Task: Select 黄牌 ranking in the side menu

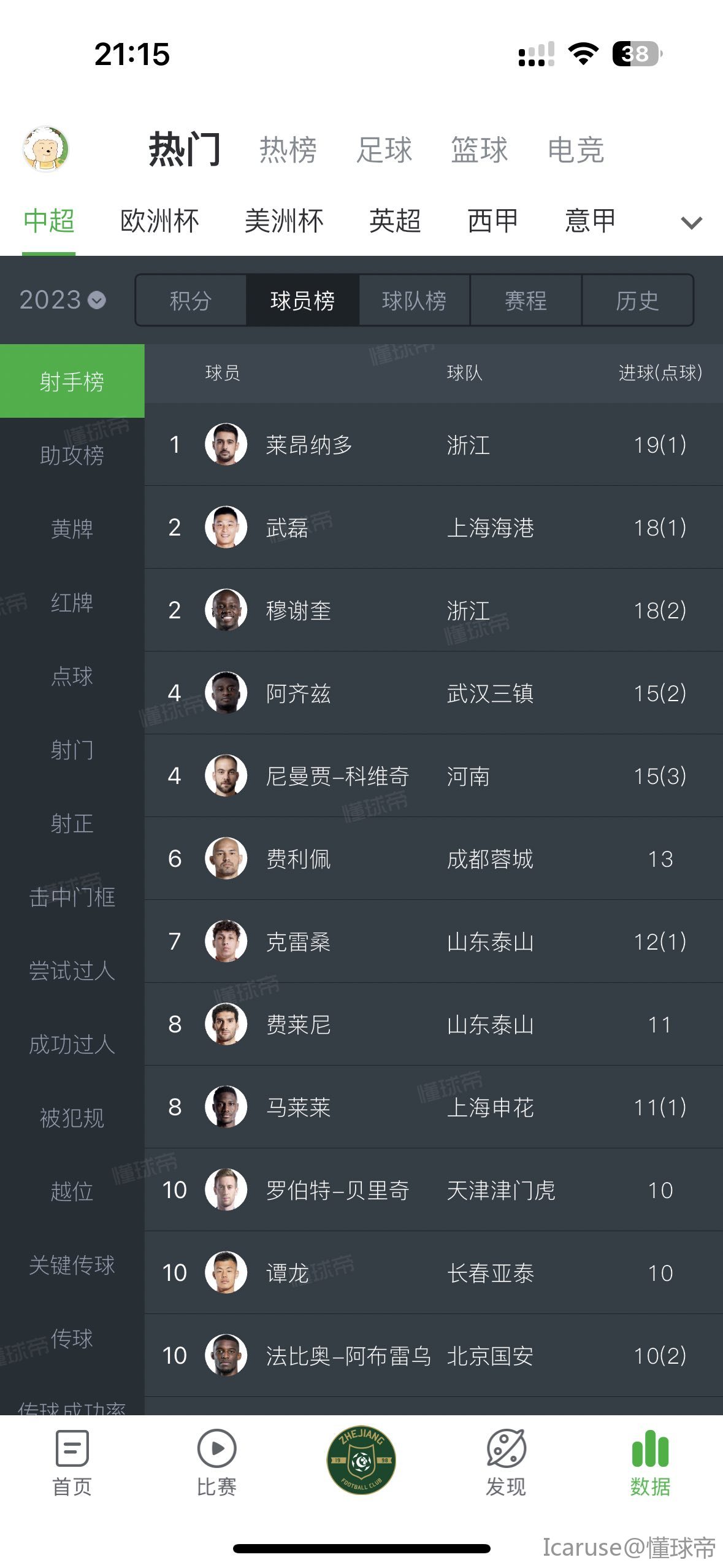Action: coord(72,529)
